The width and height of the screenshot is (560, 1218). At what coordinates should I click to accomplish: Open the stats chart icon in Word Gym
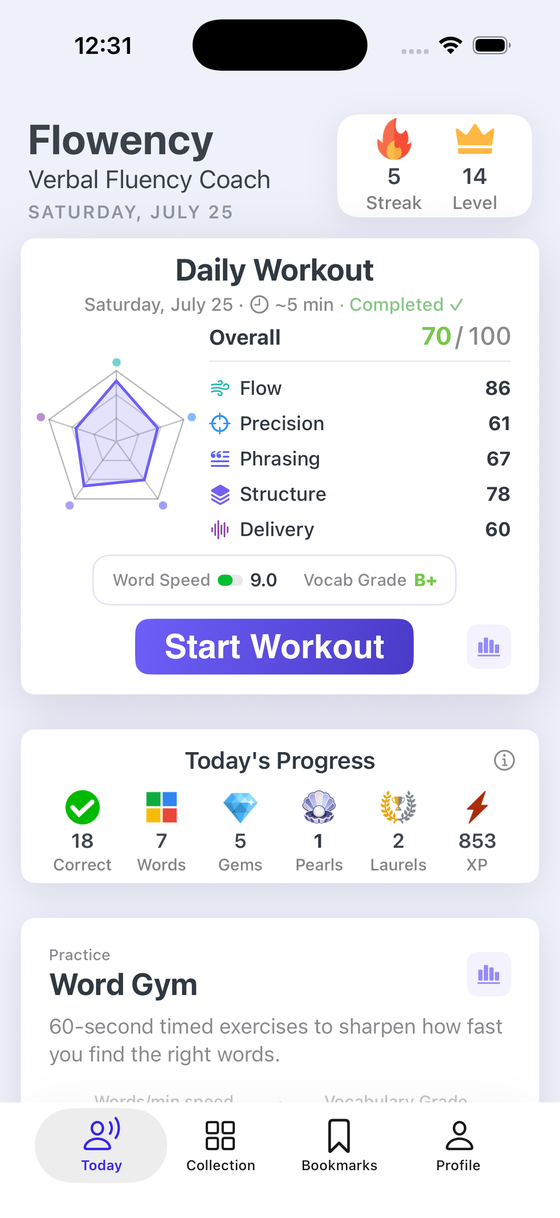(489, 974)
